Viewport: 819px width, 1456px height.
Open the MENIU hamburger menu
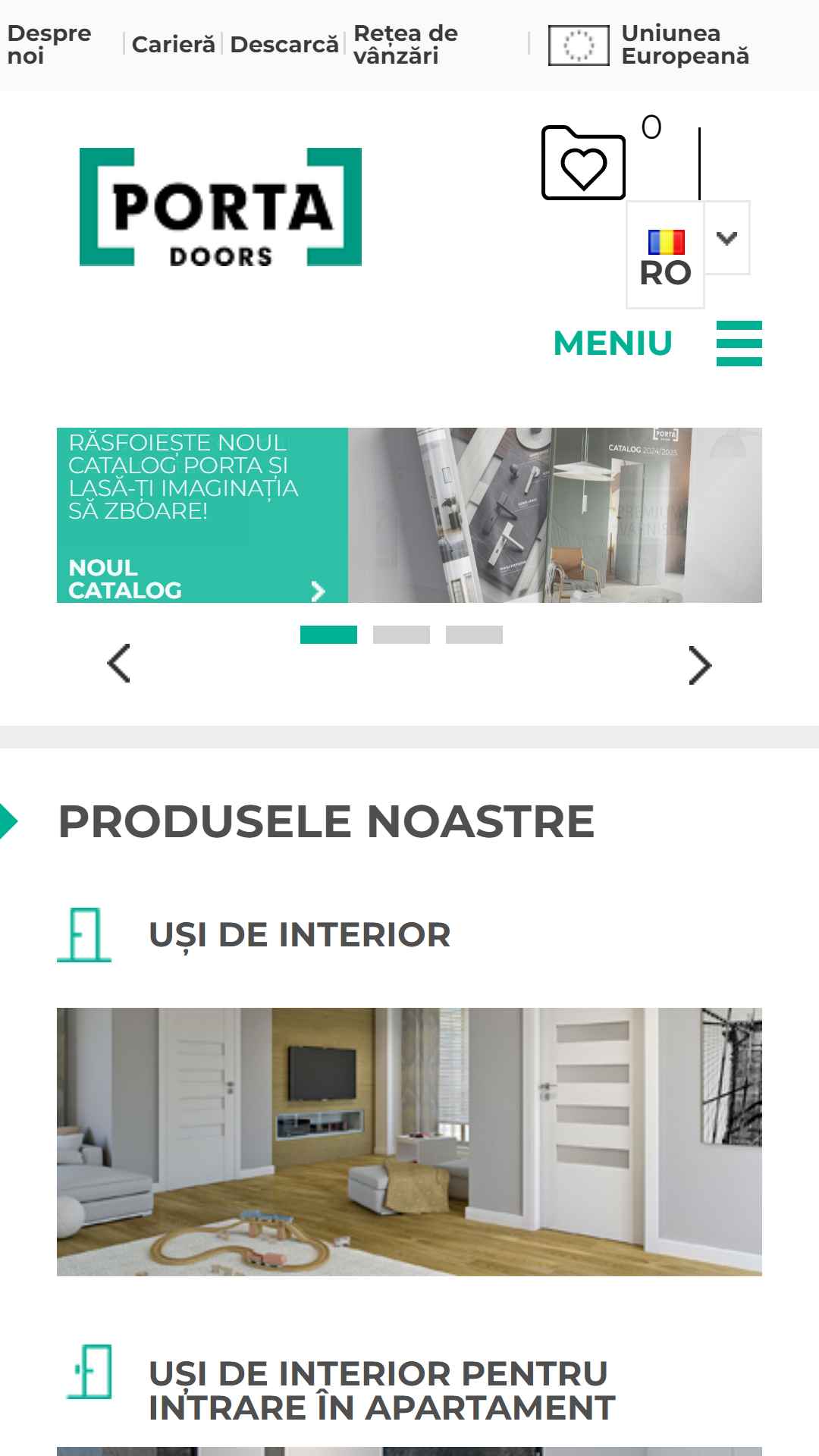657,344
